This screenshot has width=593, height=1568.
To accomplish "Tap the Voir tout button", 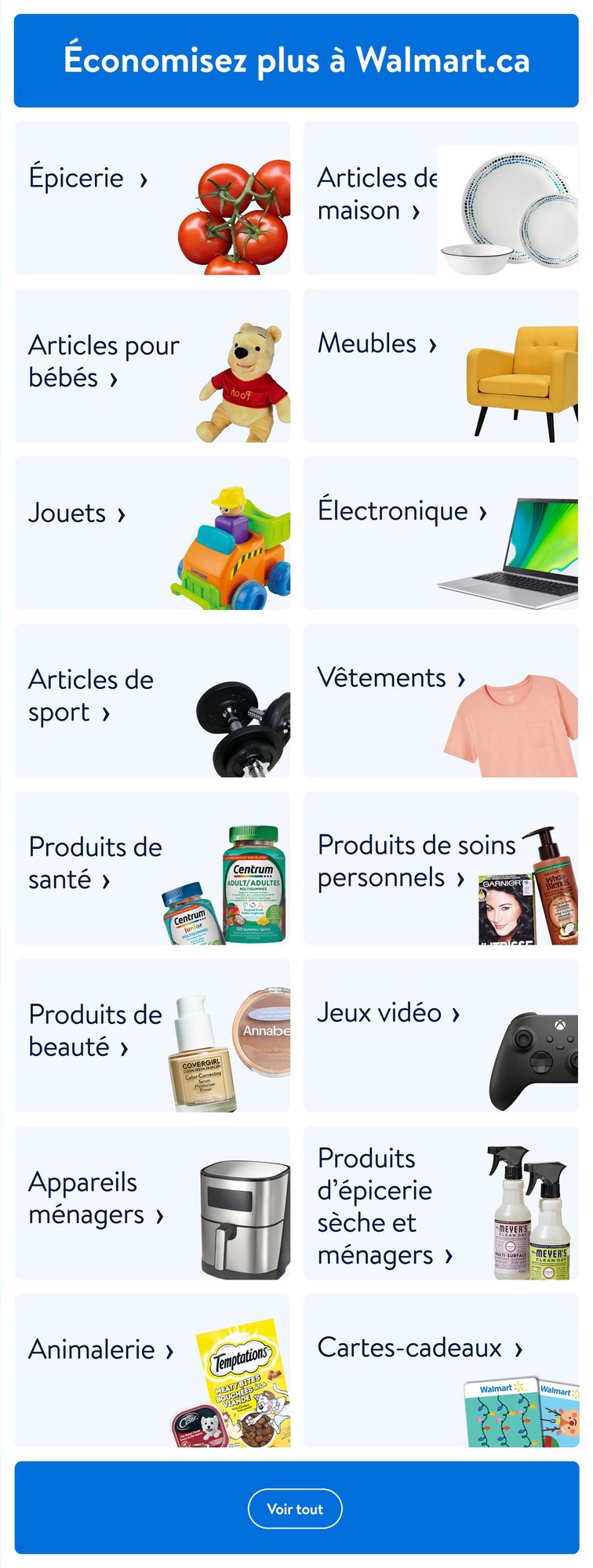I will (295, 1508).
